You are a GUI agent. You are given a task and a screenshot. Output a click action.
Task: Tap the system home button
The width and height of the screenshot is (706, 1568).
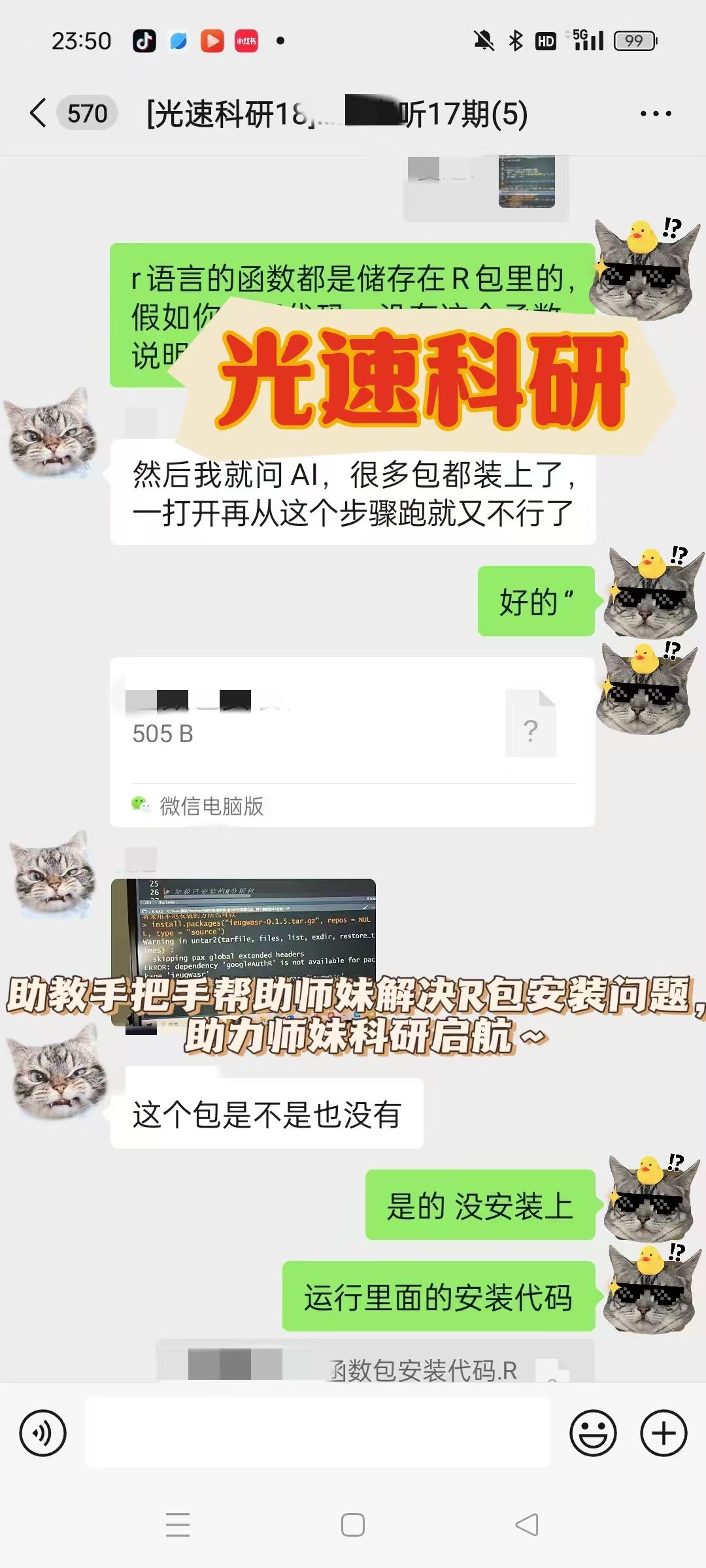(353, 1525)
